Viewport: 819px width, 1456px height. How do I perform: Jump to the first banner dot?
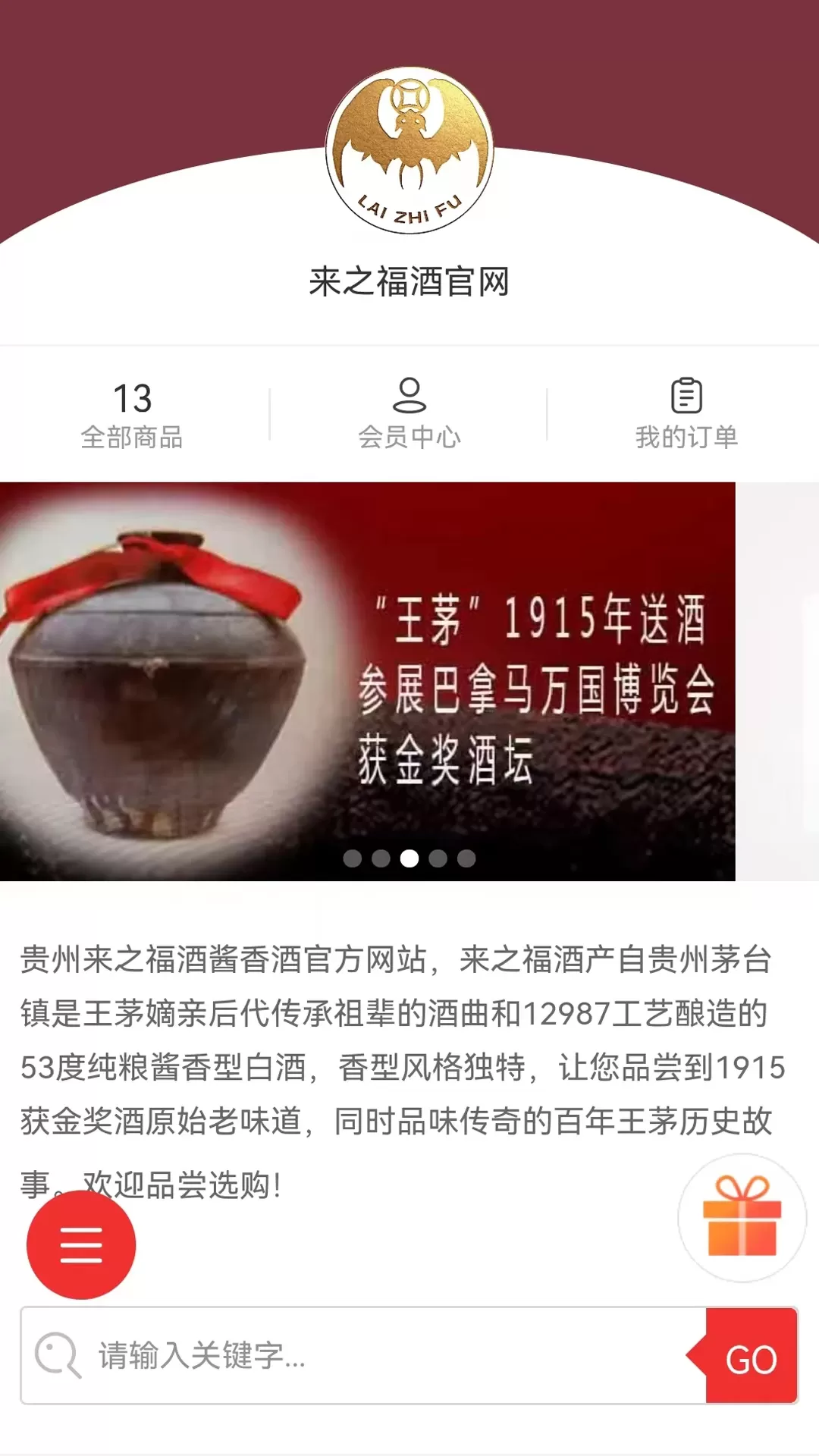[353, 858]
